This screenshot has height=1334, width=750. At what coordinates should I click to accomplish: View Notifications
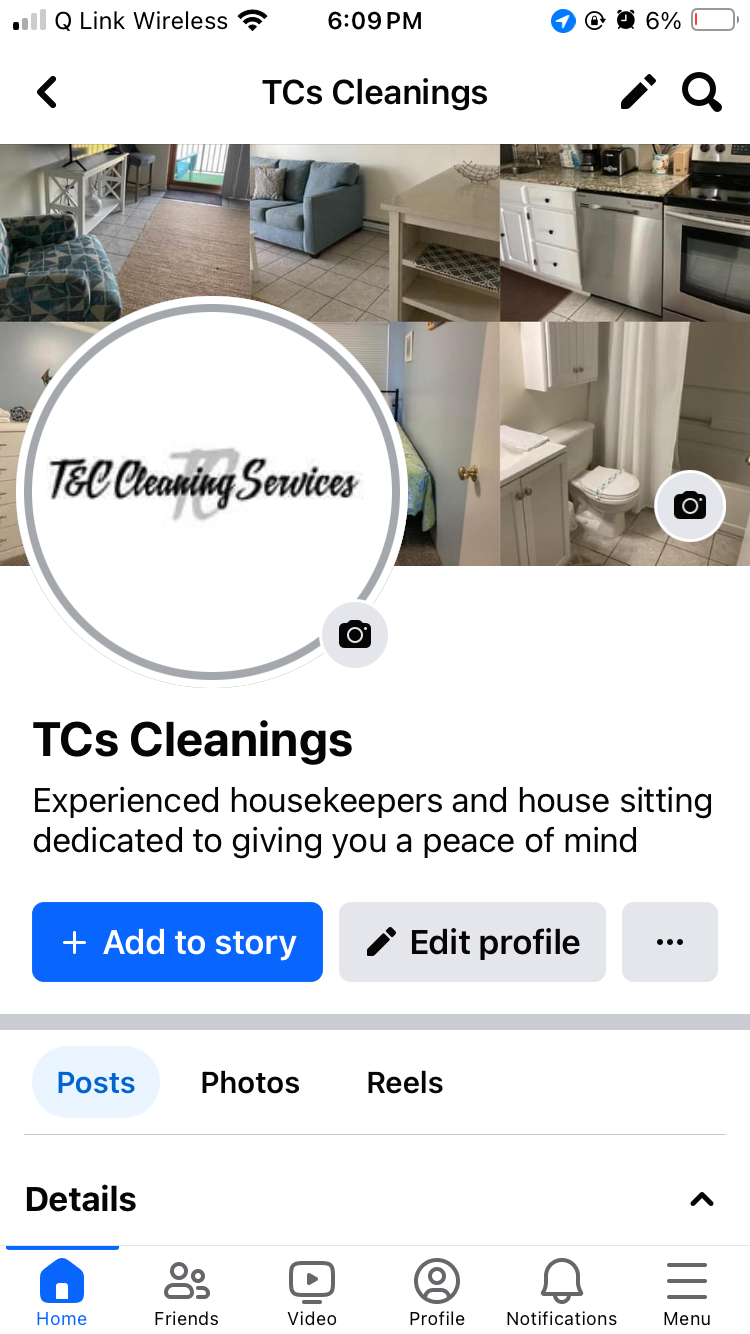point(562,1292)
